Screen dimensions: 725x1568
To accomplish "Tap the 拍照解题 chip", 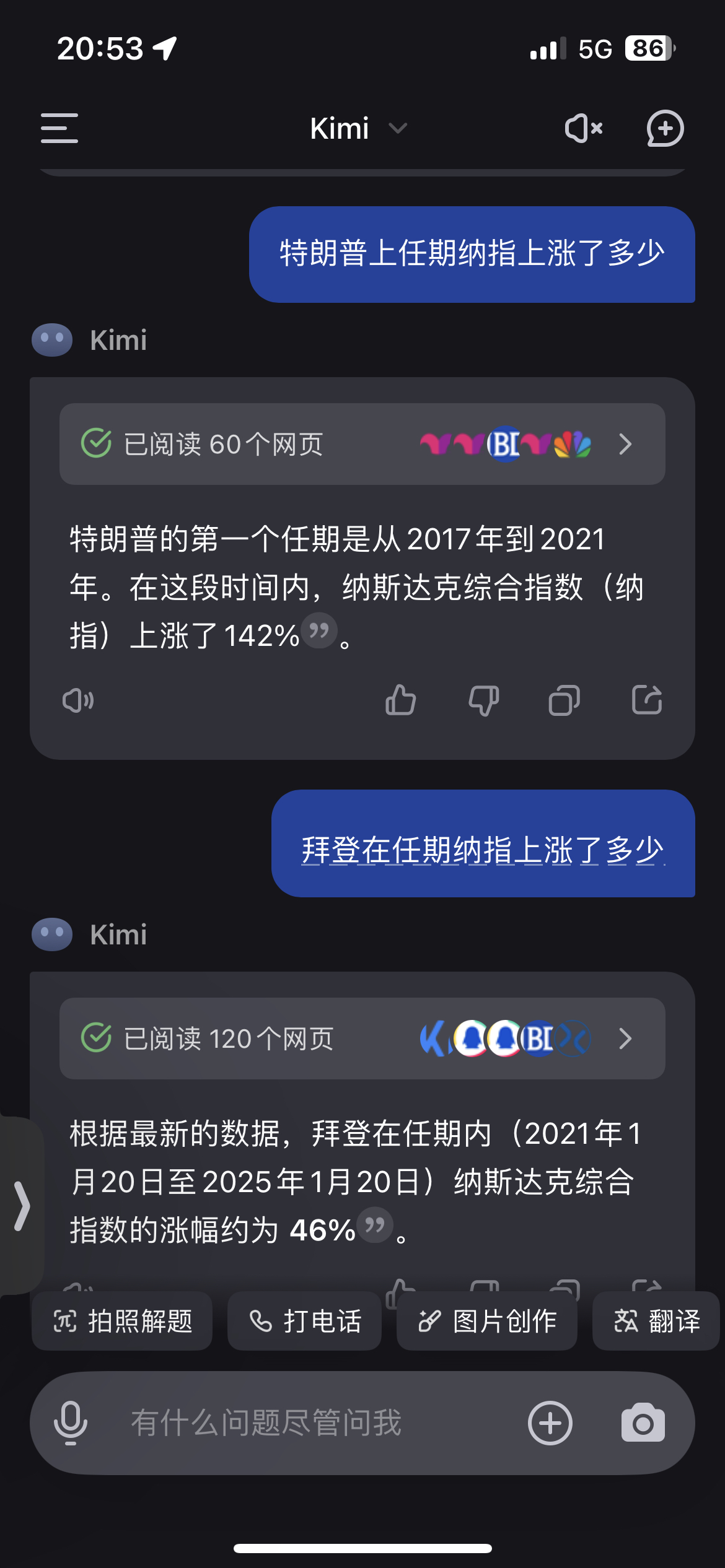I will 122,1321.
